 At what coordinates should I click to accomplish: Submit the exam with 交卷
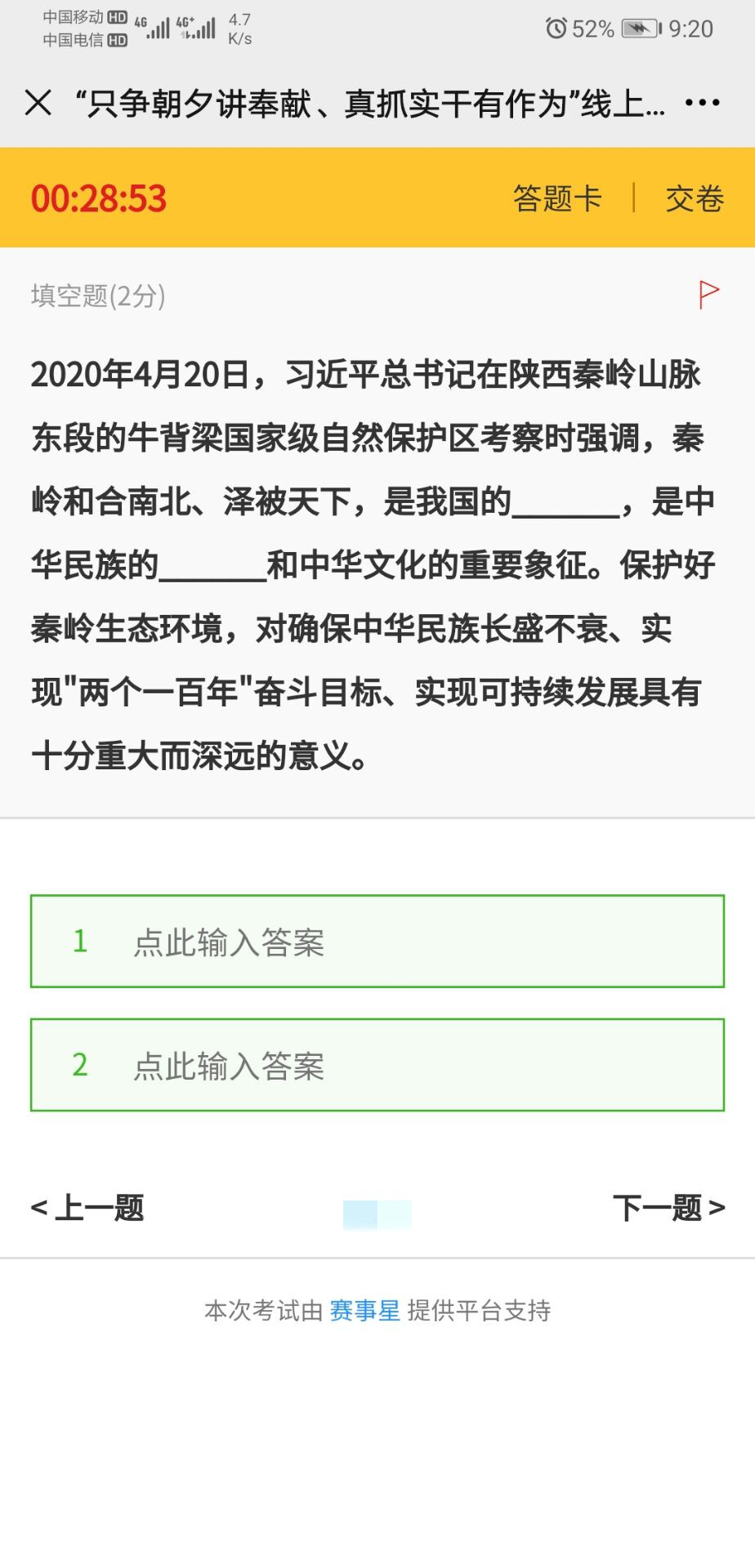pyautogui.click(x=695, y=198)
